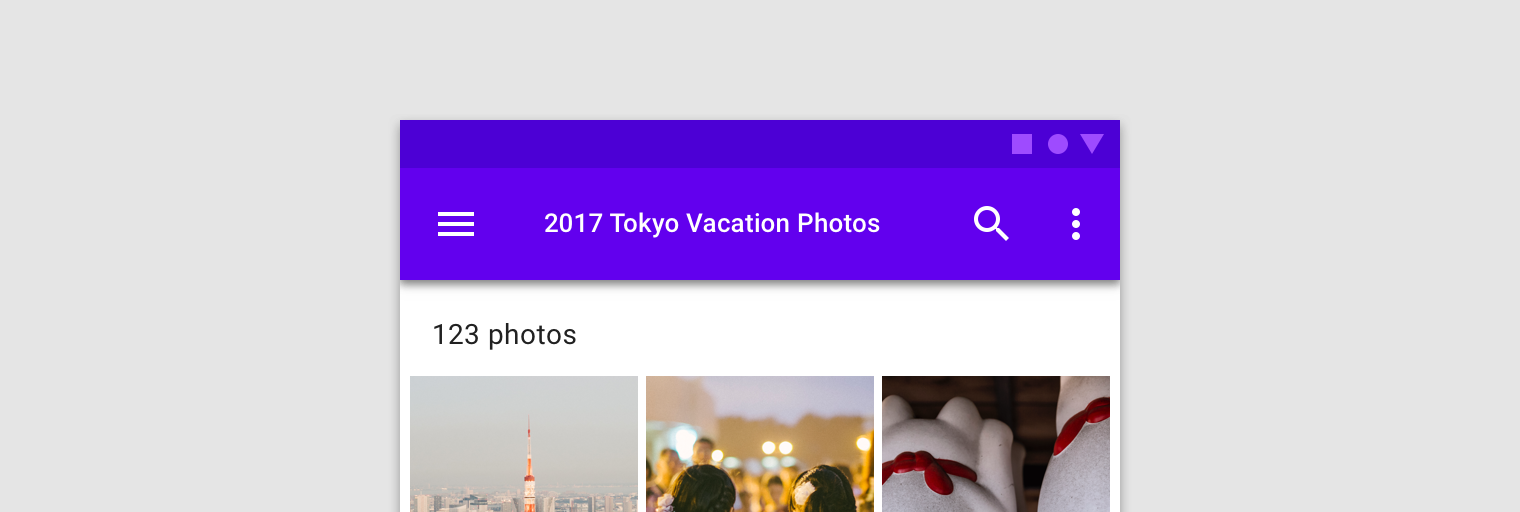Screen dimensions: 1520x512
Task: Open the navigation drawer menu
Action: point(456,224)
